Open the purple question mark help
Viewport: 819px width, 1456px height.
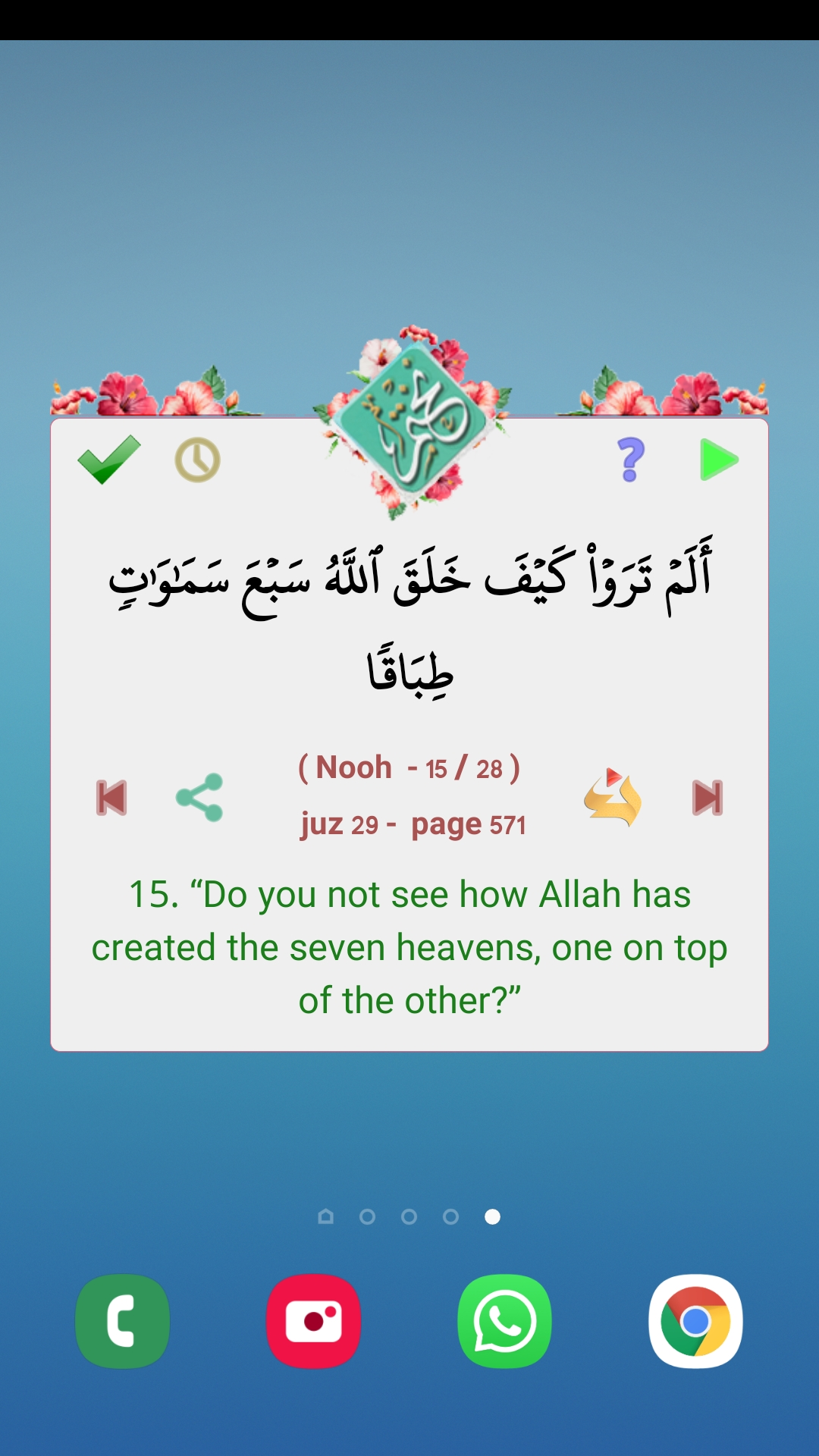[x=630, y=460]
